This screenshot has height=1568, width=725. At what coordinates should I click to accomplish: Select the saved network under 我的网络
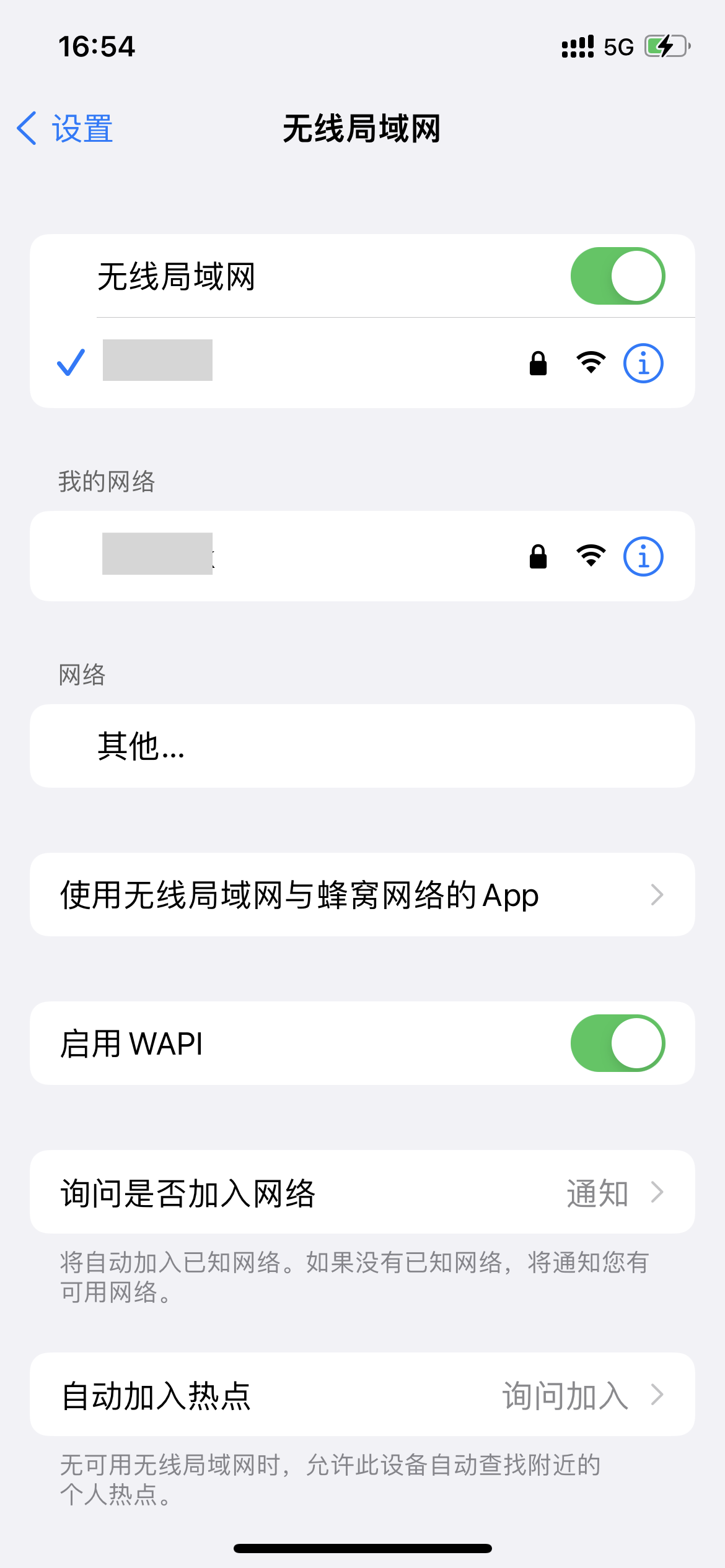tap(279, 555)
